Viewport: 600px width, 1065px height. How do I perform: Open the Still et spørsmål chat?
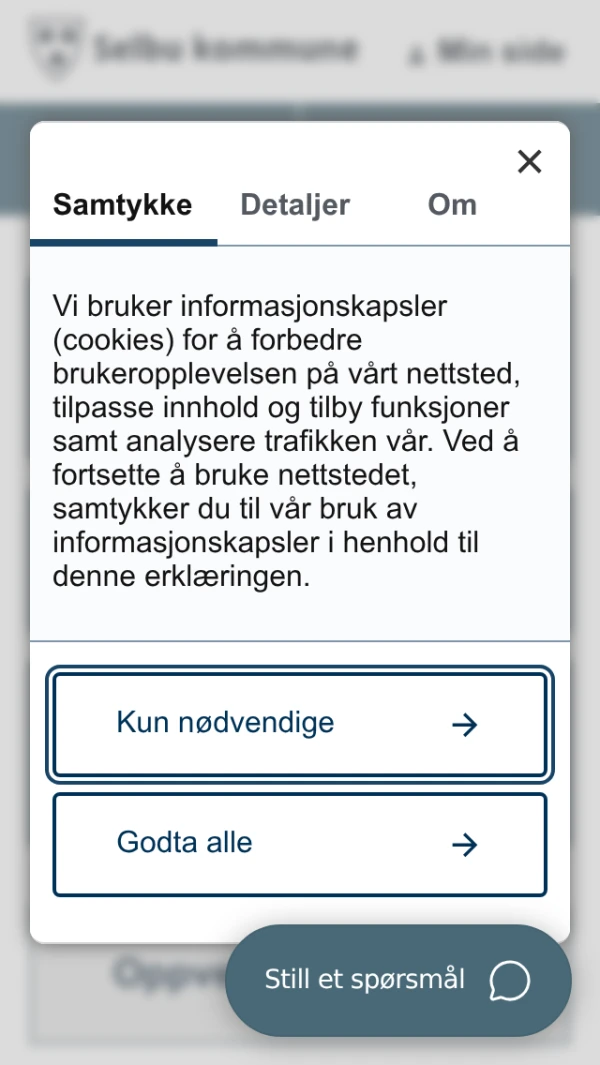398,980
